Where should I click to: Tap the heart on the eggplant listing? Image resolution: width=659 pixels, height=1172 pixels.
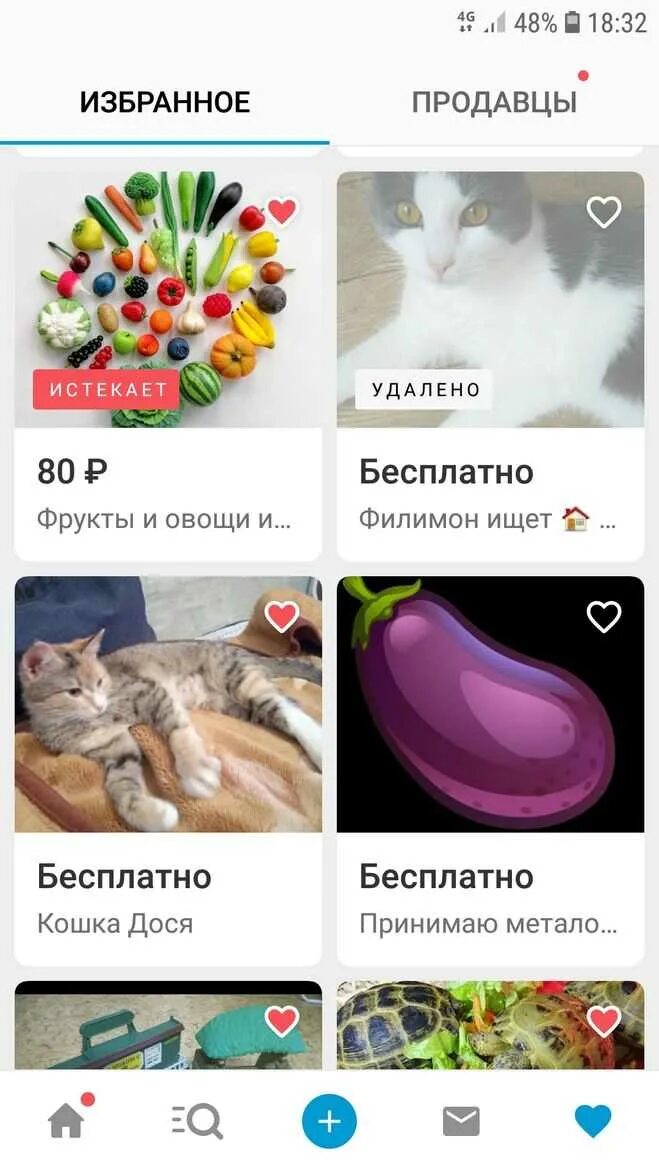603,617
